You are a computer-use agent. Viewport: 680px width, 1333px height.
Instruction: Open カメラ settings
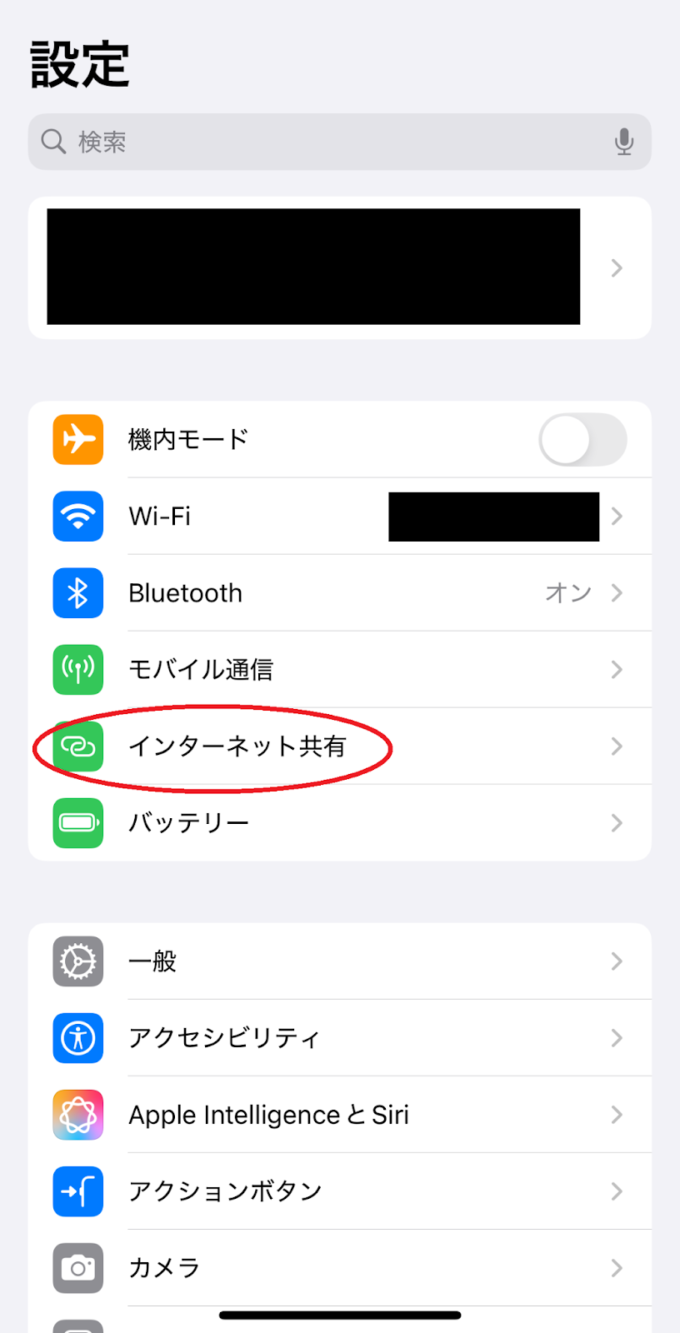click(x=340, y=1268)
